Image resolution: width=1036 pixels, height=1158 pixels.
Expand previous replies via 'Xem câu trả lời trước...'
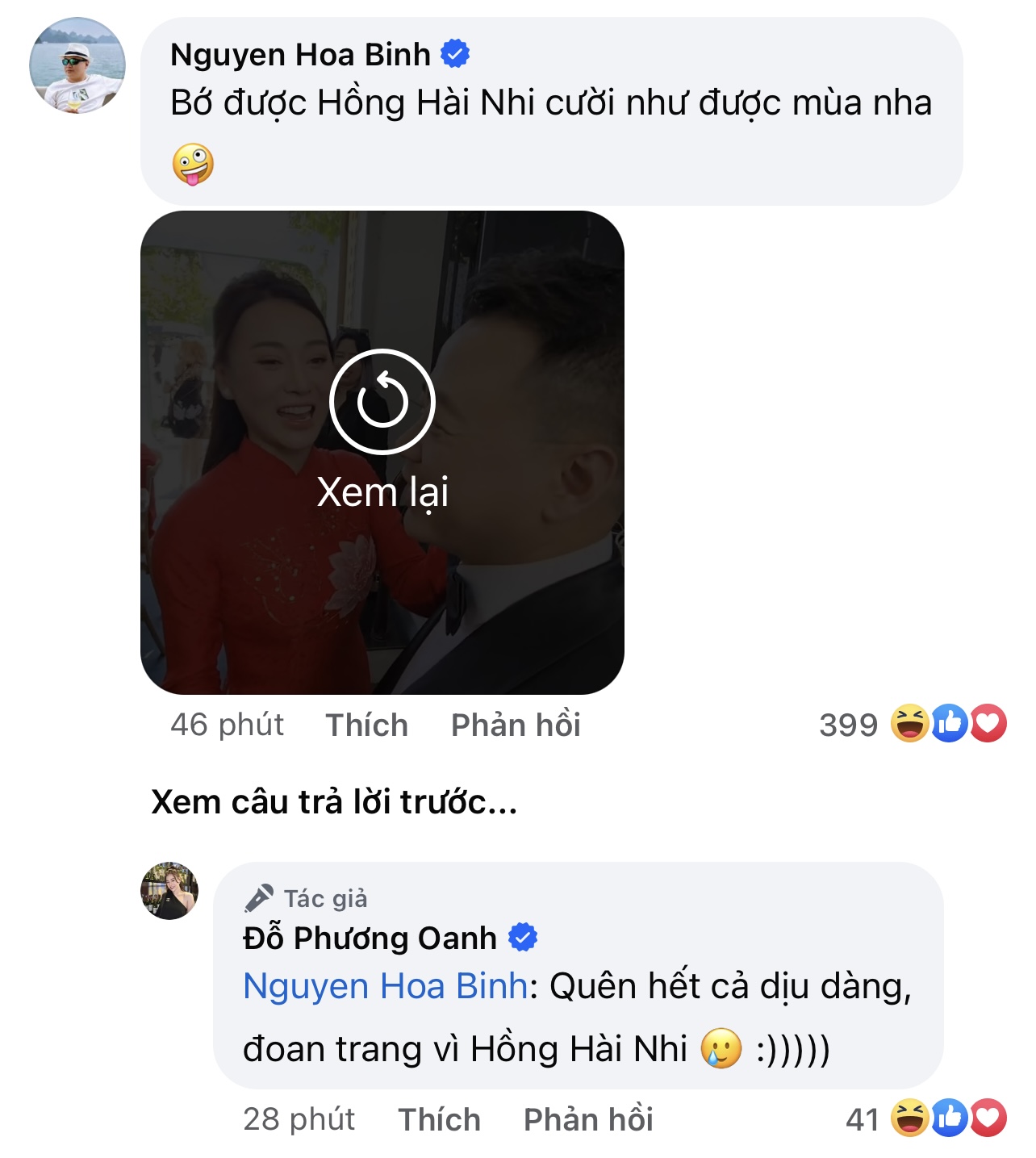(x=335, y=800)
